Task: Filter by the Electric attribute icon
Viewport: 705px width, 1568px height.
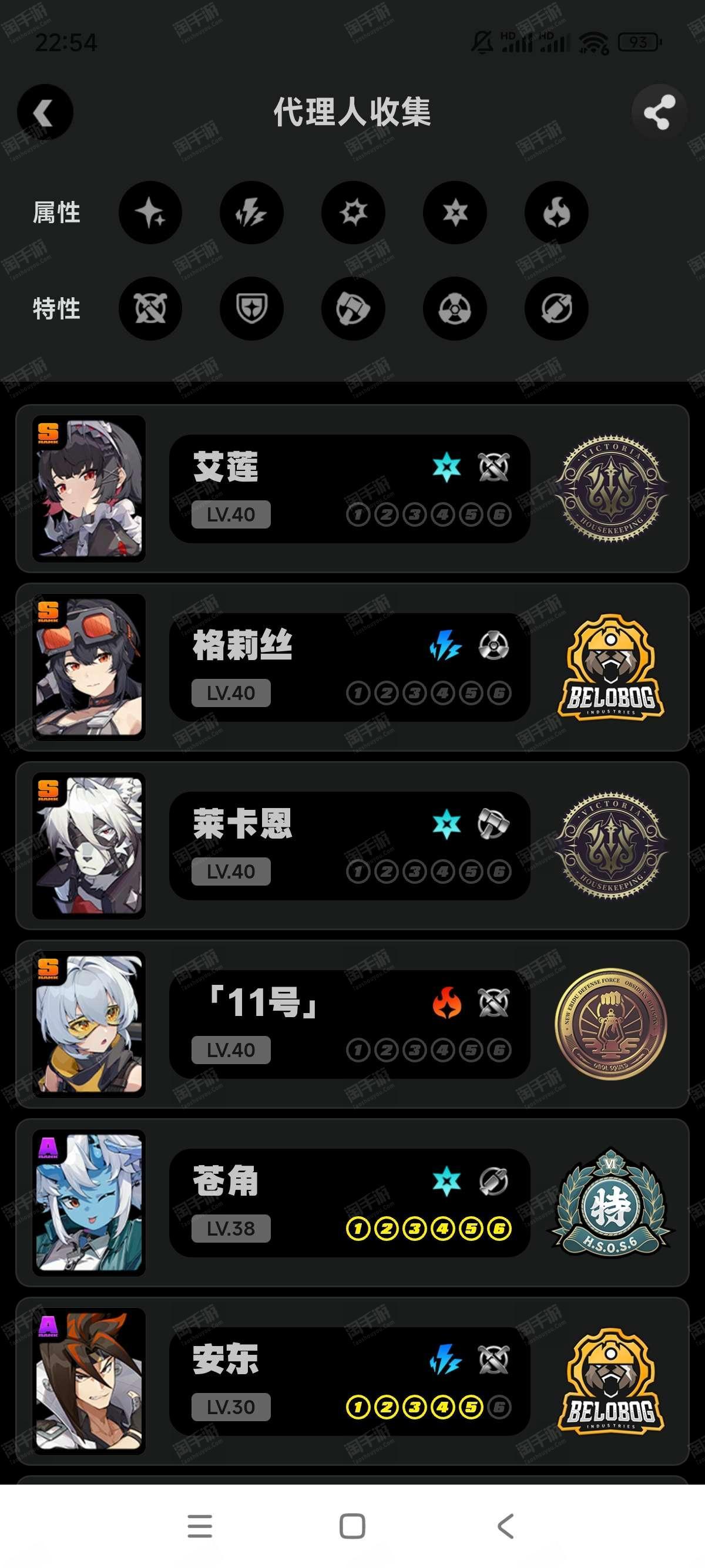Action: click(251, 213)
